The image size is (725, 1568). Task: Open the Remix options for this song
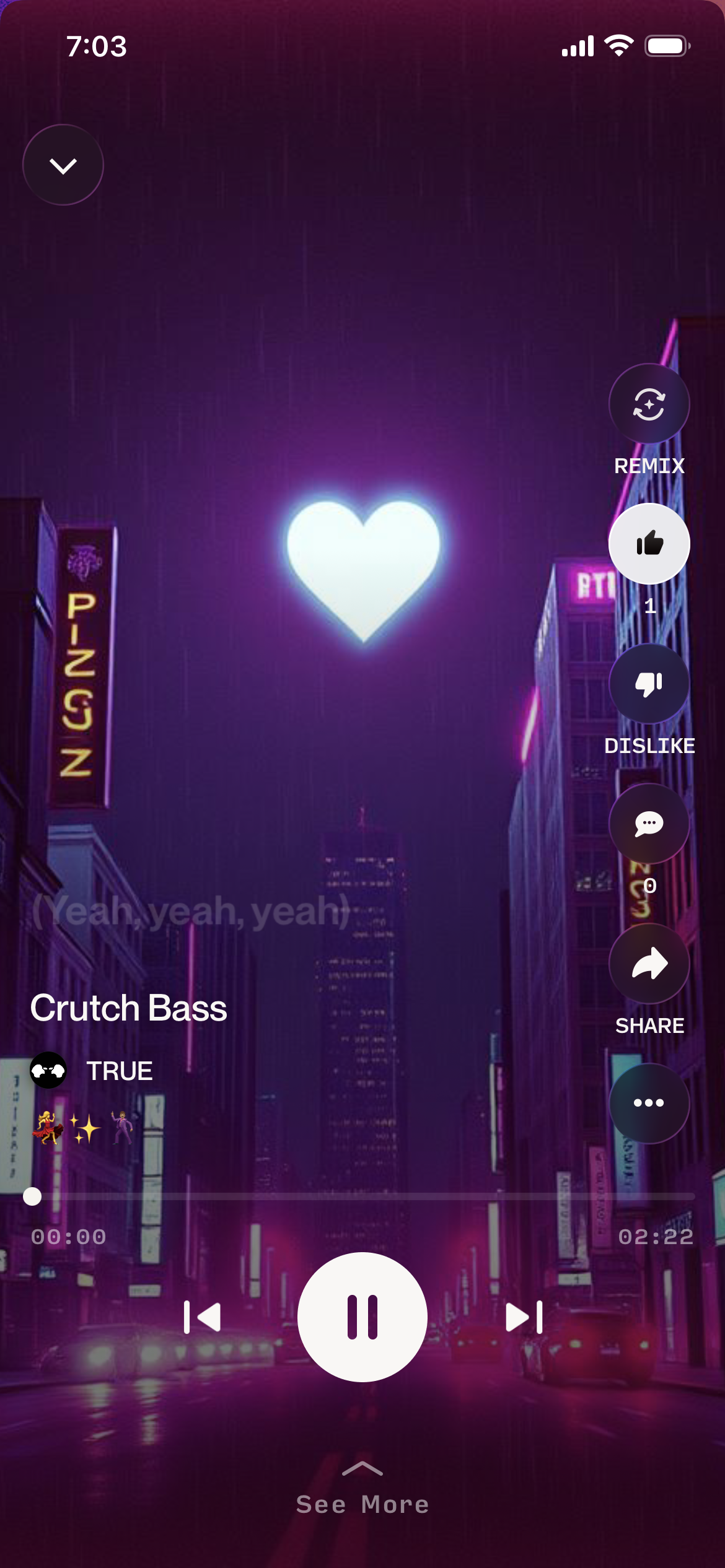pyautogui.click(x=649, y=403)
